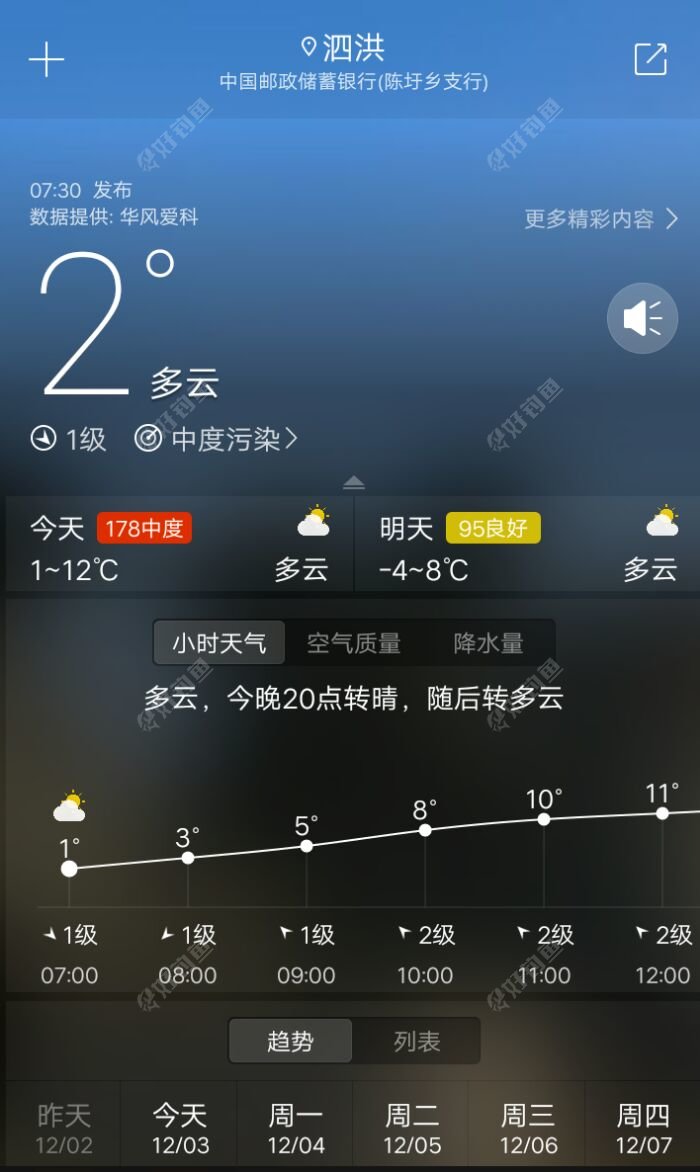The width and height of the screenshot is (700, 1172).
Task: Select the 小时天气 tab
Action: 220,643
